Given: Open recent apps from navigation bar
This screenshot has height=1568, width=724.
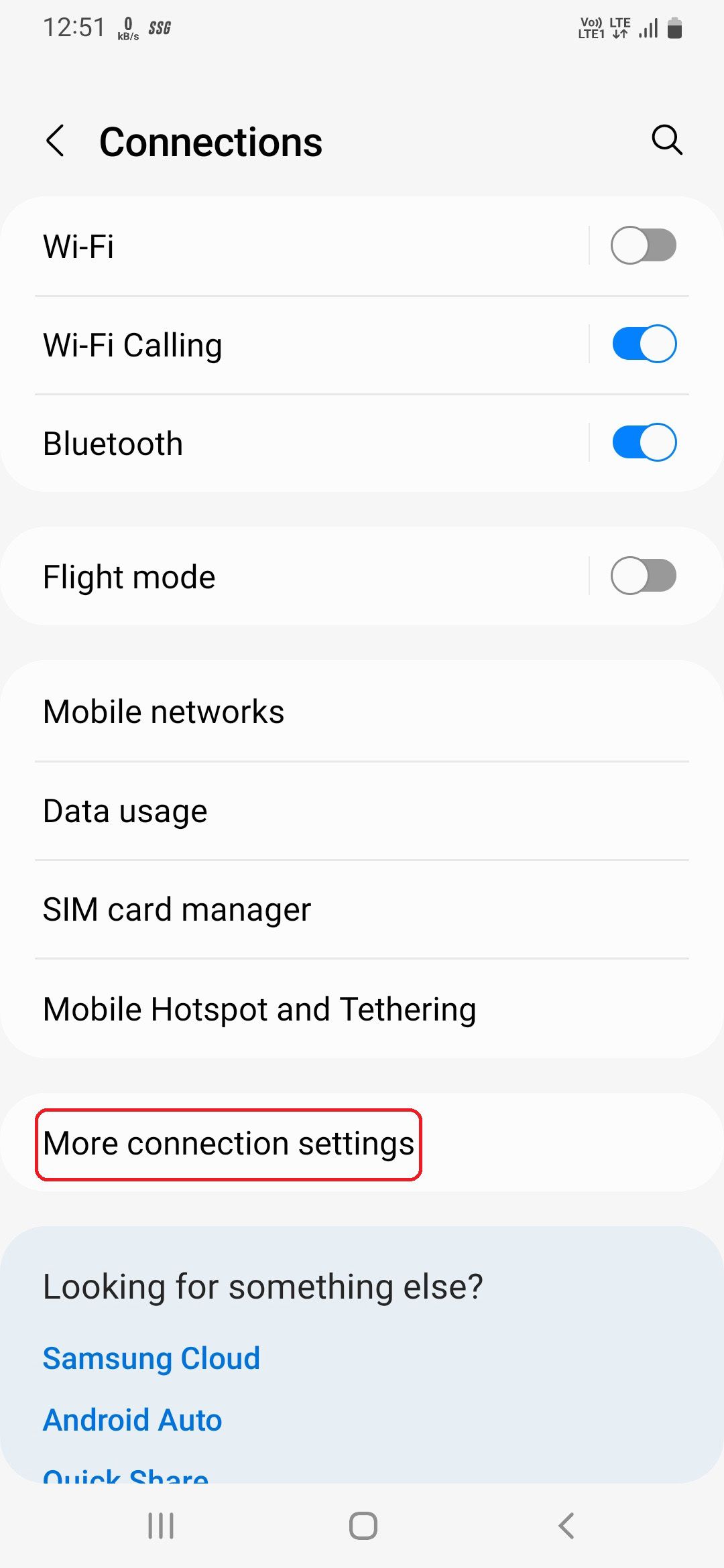Looking at the screenshot, I should click(161, 1526).
